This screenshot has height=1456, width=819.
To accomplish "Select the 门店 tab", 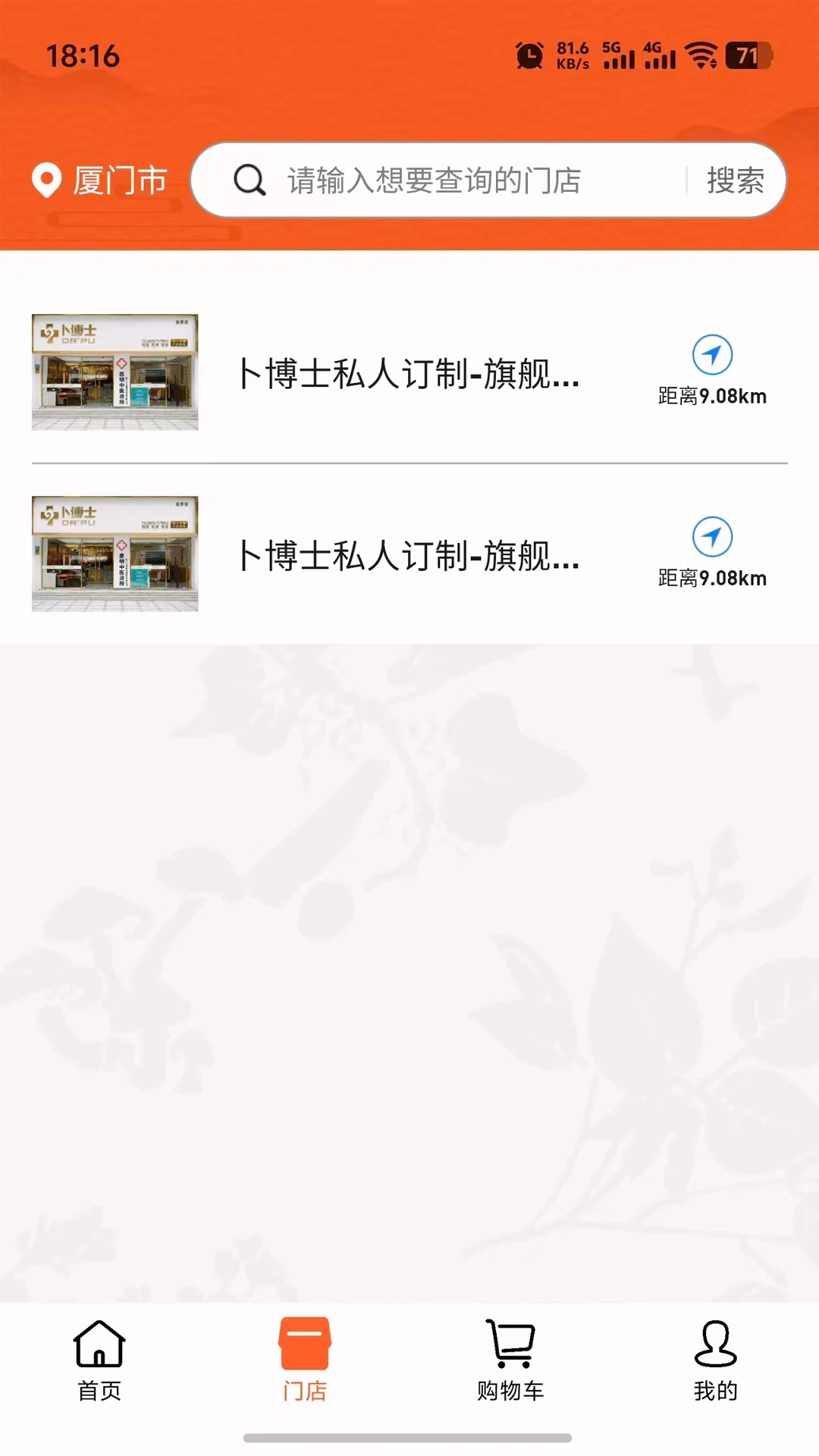I will (305, 1360).
